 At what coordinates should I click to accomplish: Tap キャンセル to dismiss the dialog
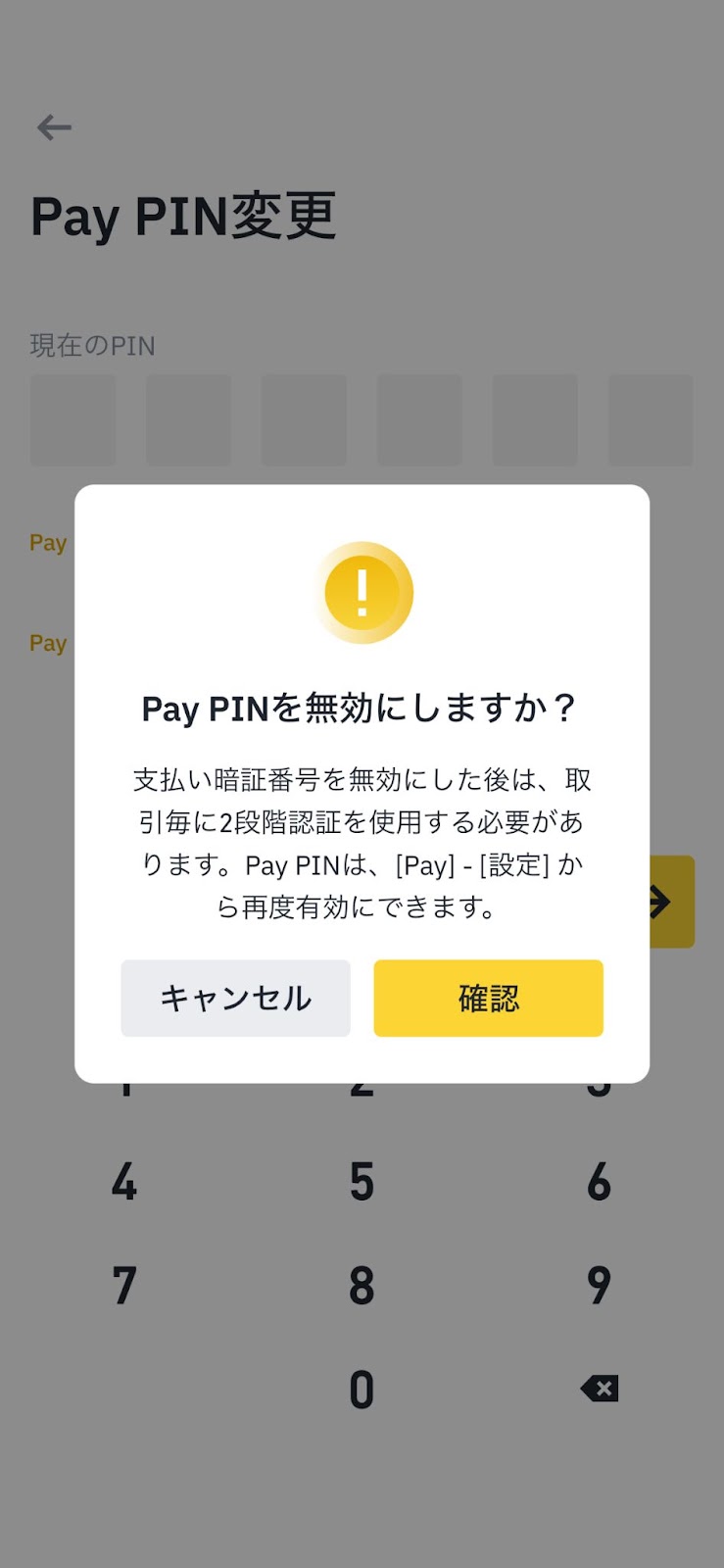[x=235, y=998]
